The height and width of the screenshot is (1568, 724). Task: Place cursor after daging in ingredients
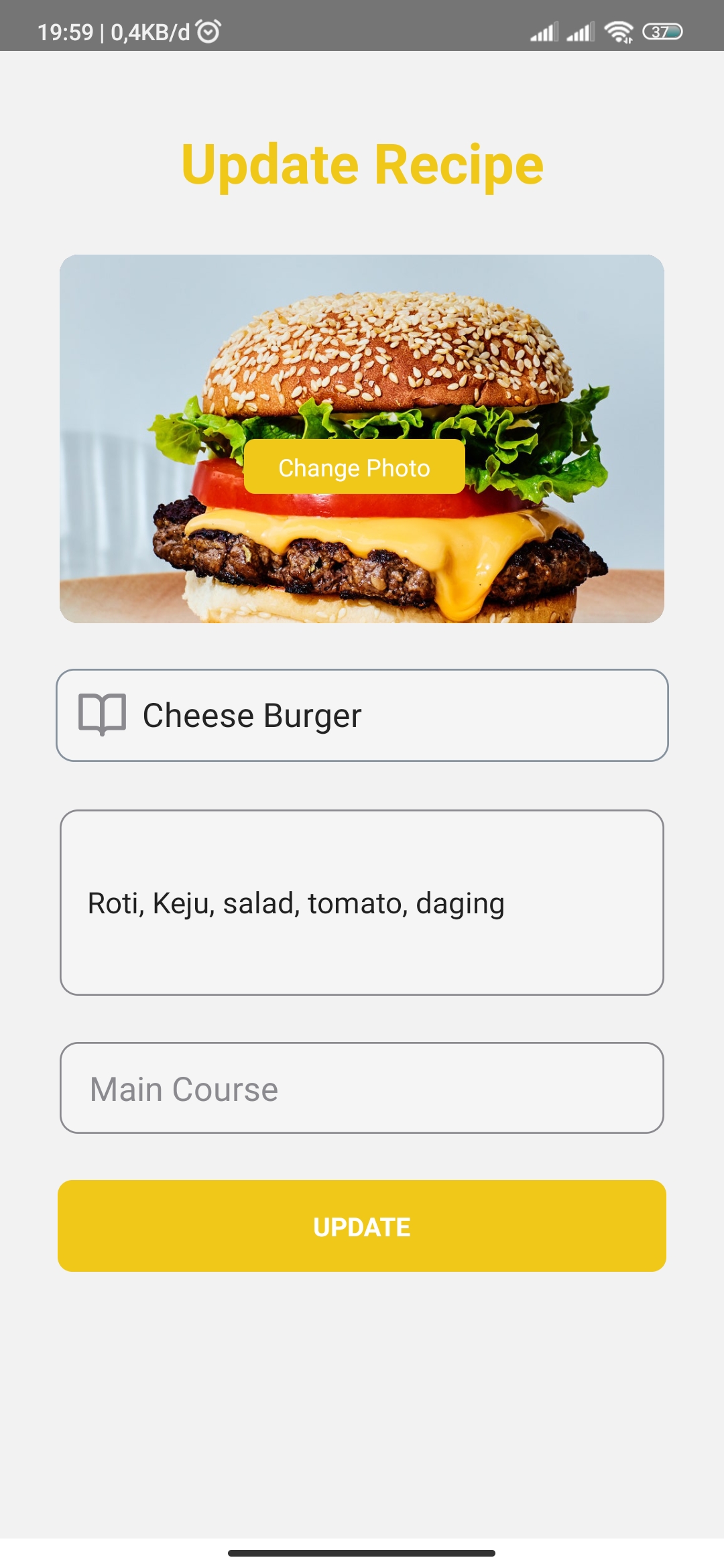(506, 903)
